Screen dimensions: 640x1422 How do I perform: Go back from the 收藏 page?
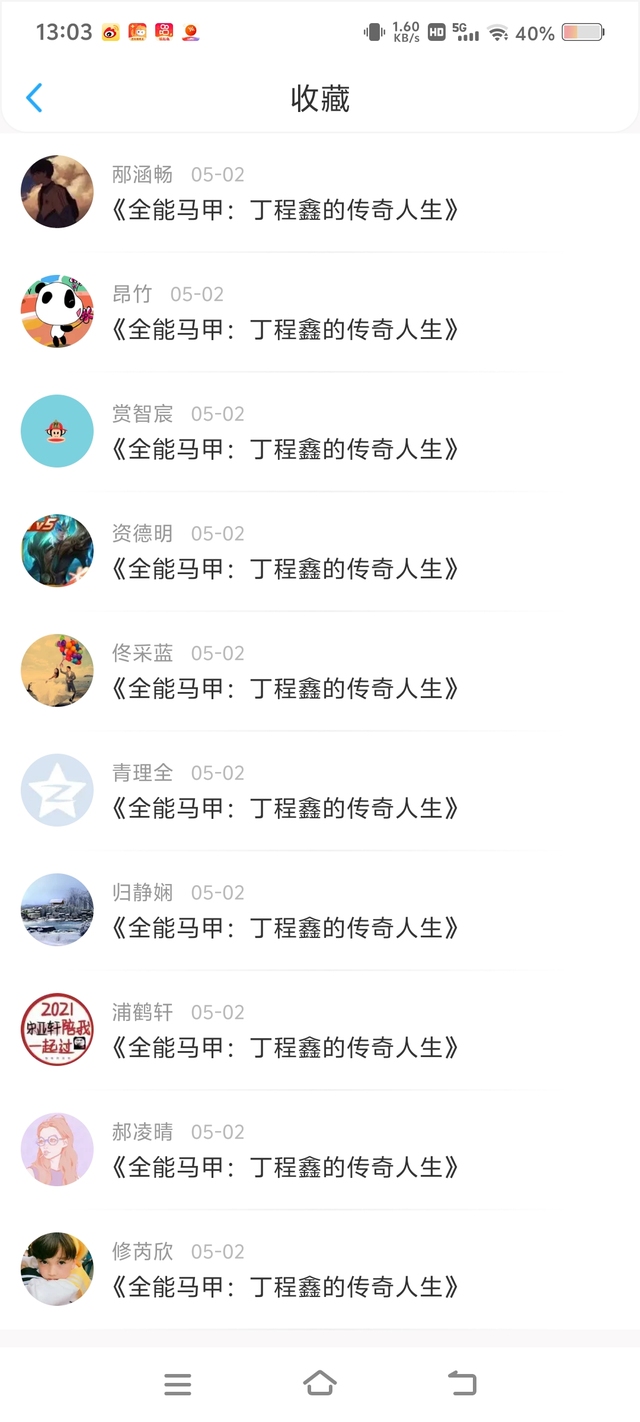click(x=34, y=98)
